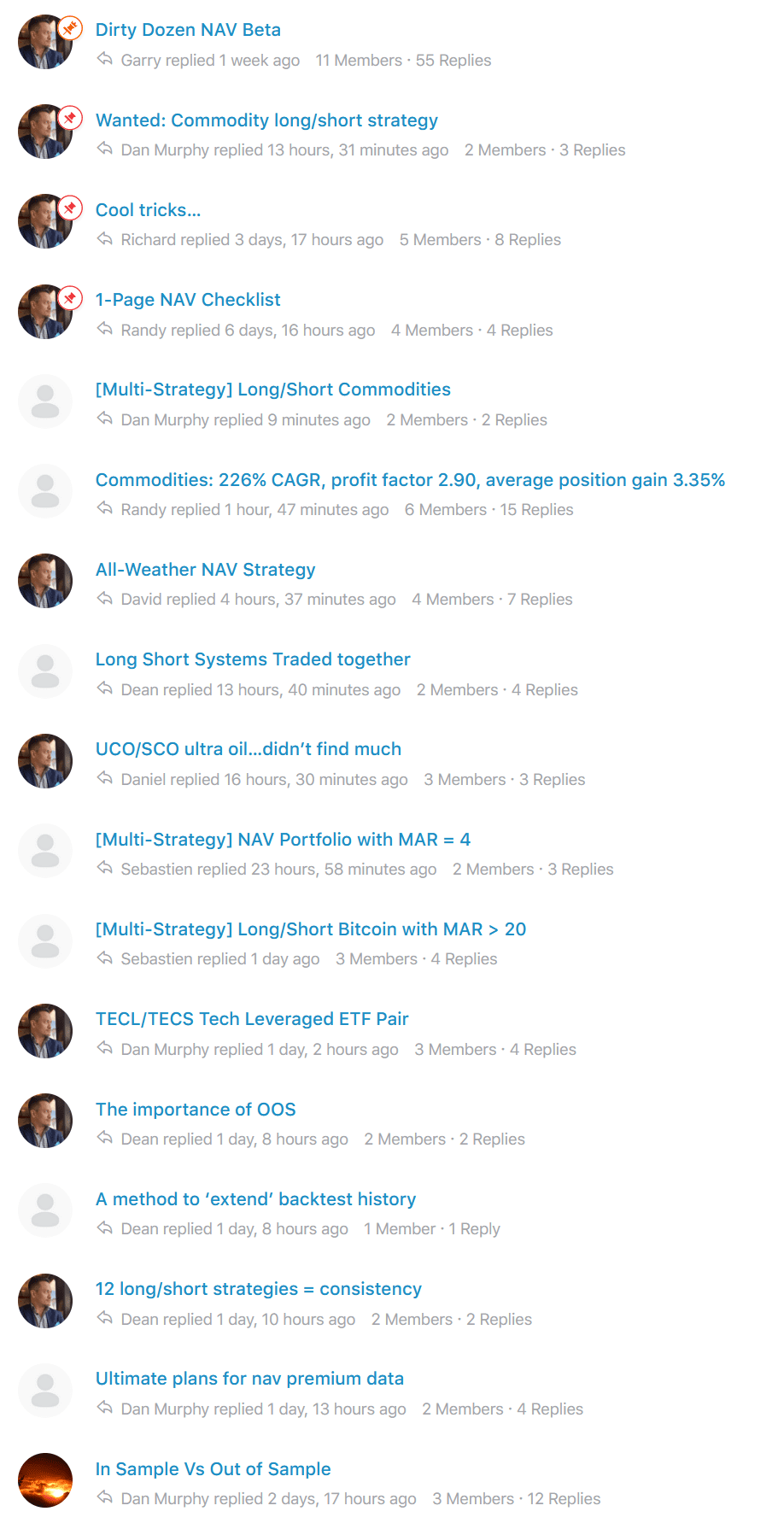The height and width of the screenshot is (1529, 784).
Task: Tap the avatar beside All-Weather NAV Strategy
Action: 45,581
